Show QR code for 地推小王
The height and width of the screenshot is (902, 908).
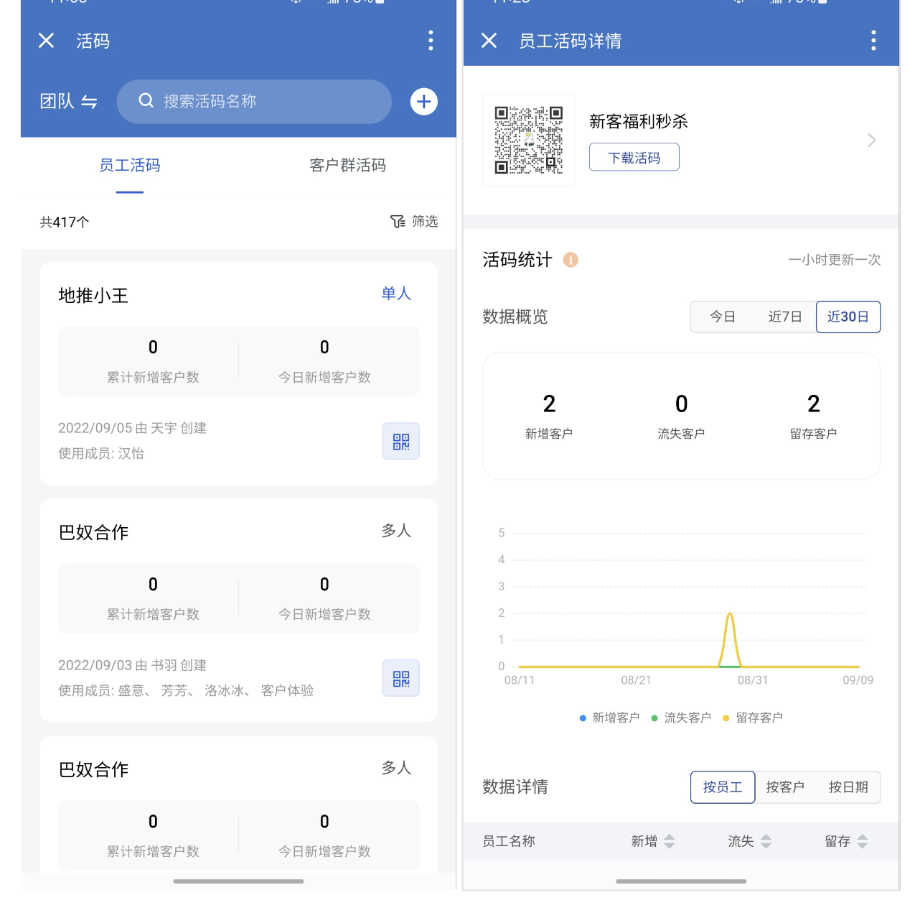[401, 441]
